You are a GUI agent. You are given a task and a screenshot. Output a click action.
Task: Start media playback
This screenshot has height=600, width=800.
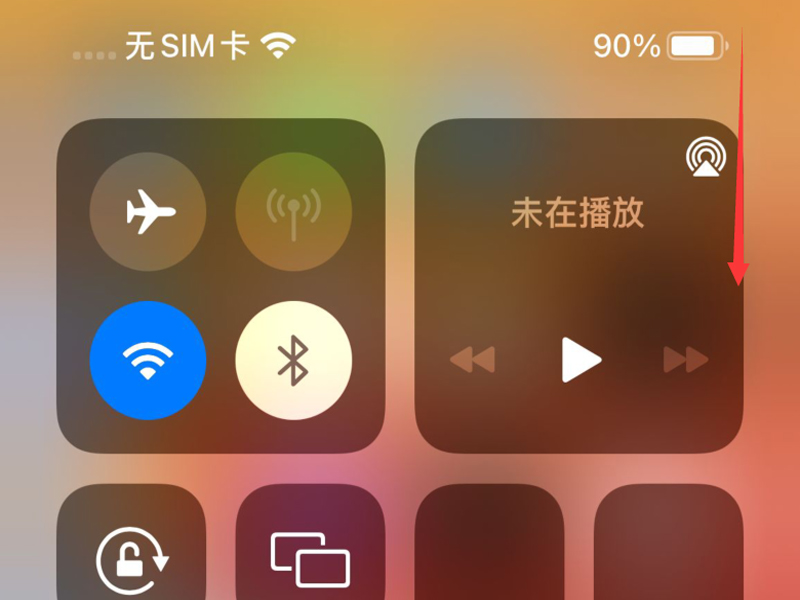tap(579, 359)
